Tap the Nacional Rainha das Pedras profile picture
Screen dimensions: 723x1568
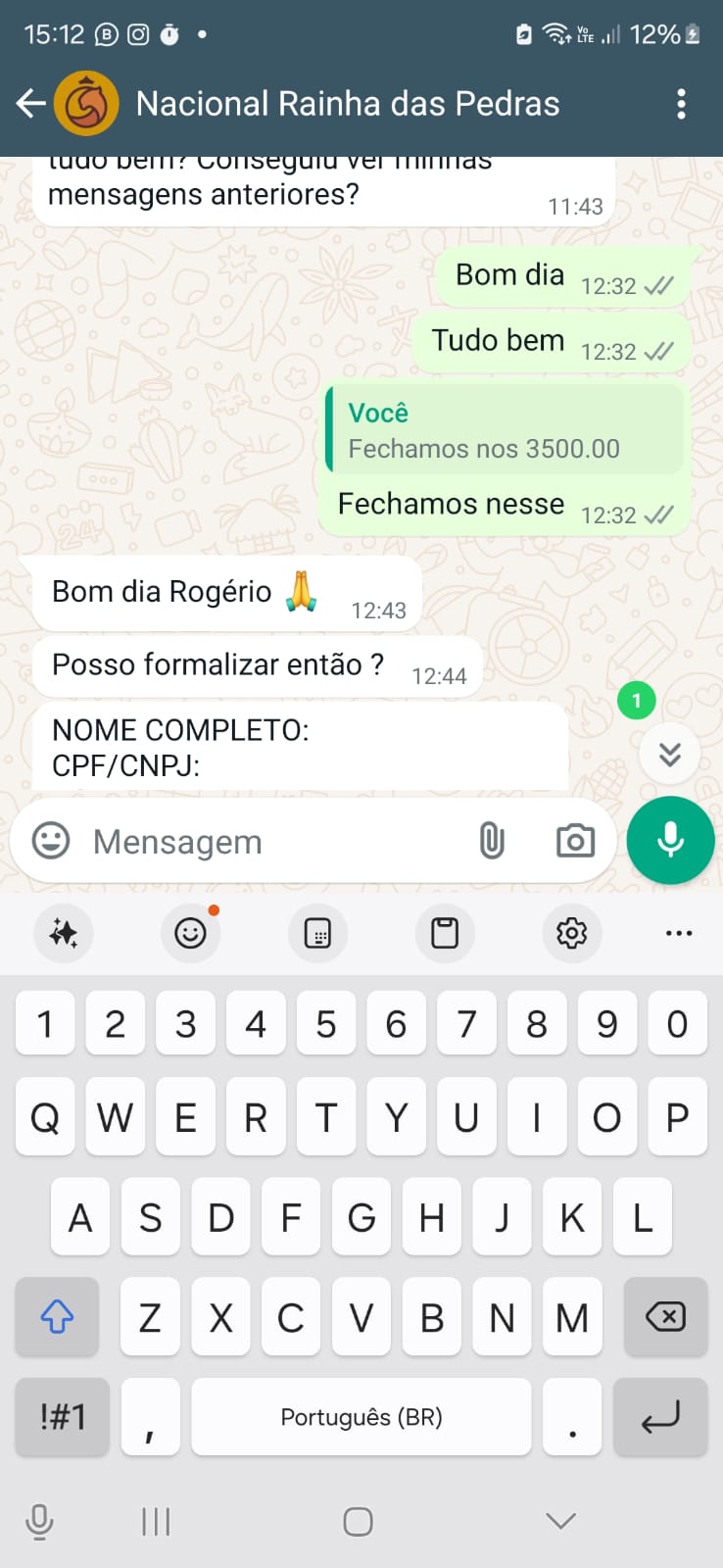[86, 102]
